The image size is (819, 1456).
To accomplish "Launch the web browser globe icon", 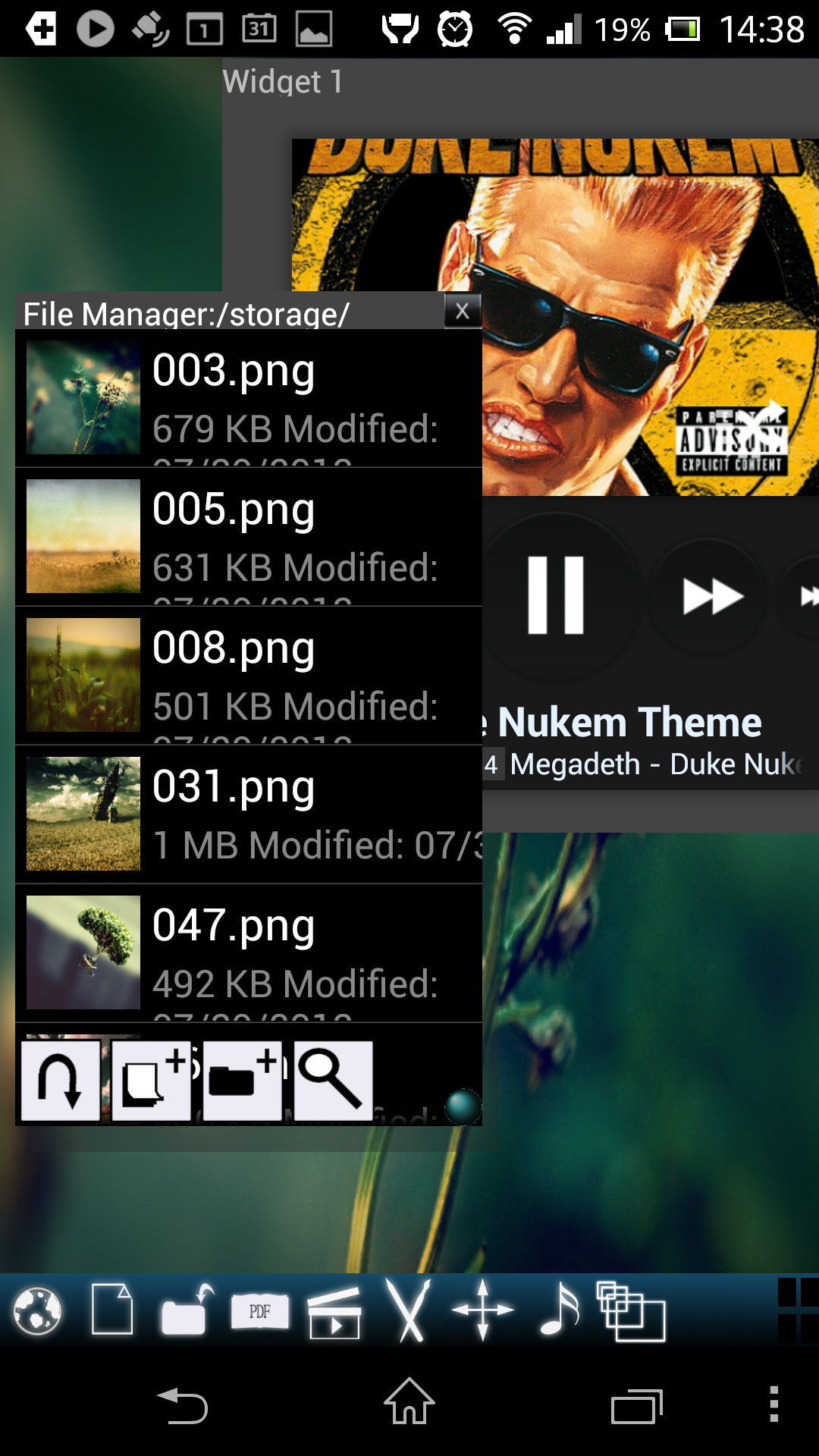I will pos(37,1310).
